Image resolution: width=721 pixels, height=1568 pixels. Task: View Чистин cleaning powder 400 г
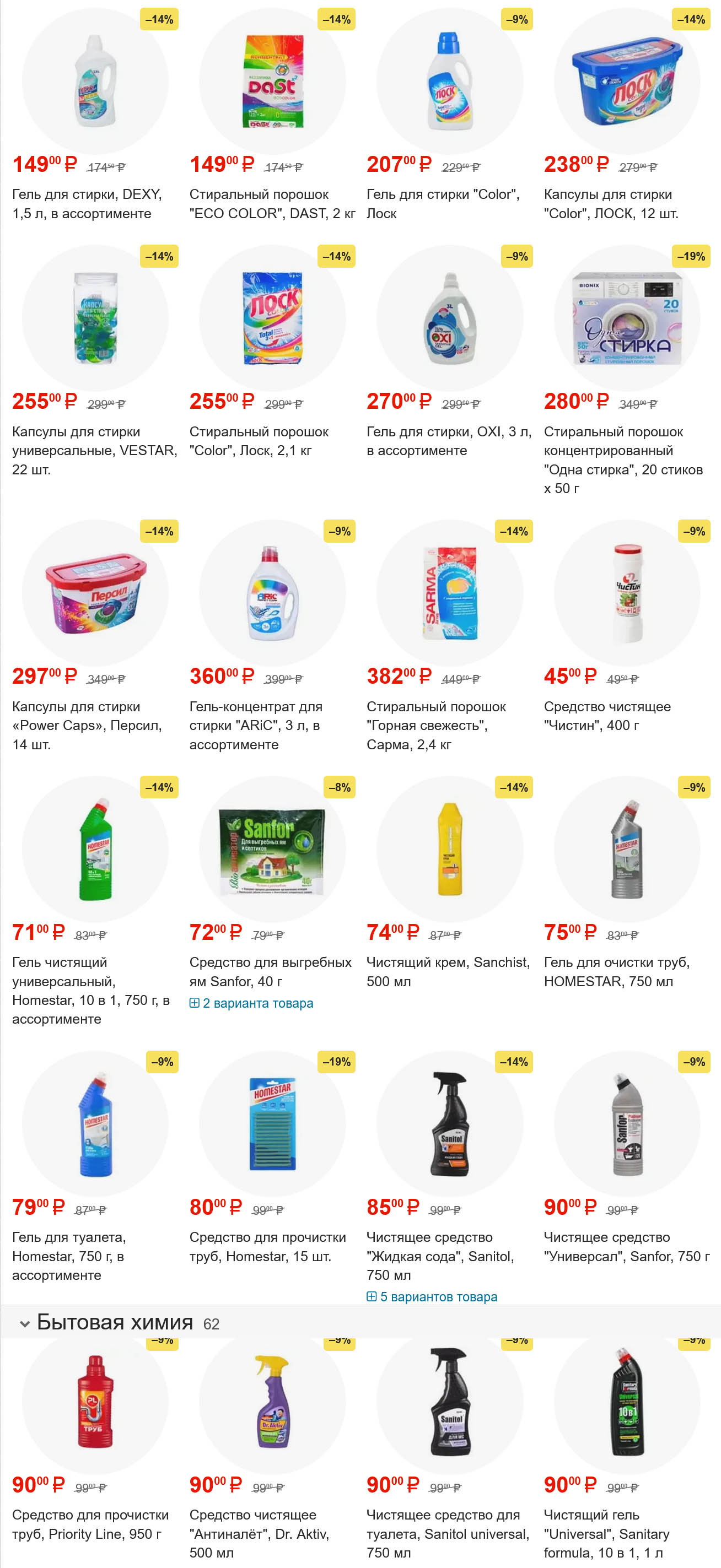click(x=606, y=716)
